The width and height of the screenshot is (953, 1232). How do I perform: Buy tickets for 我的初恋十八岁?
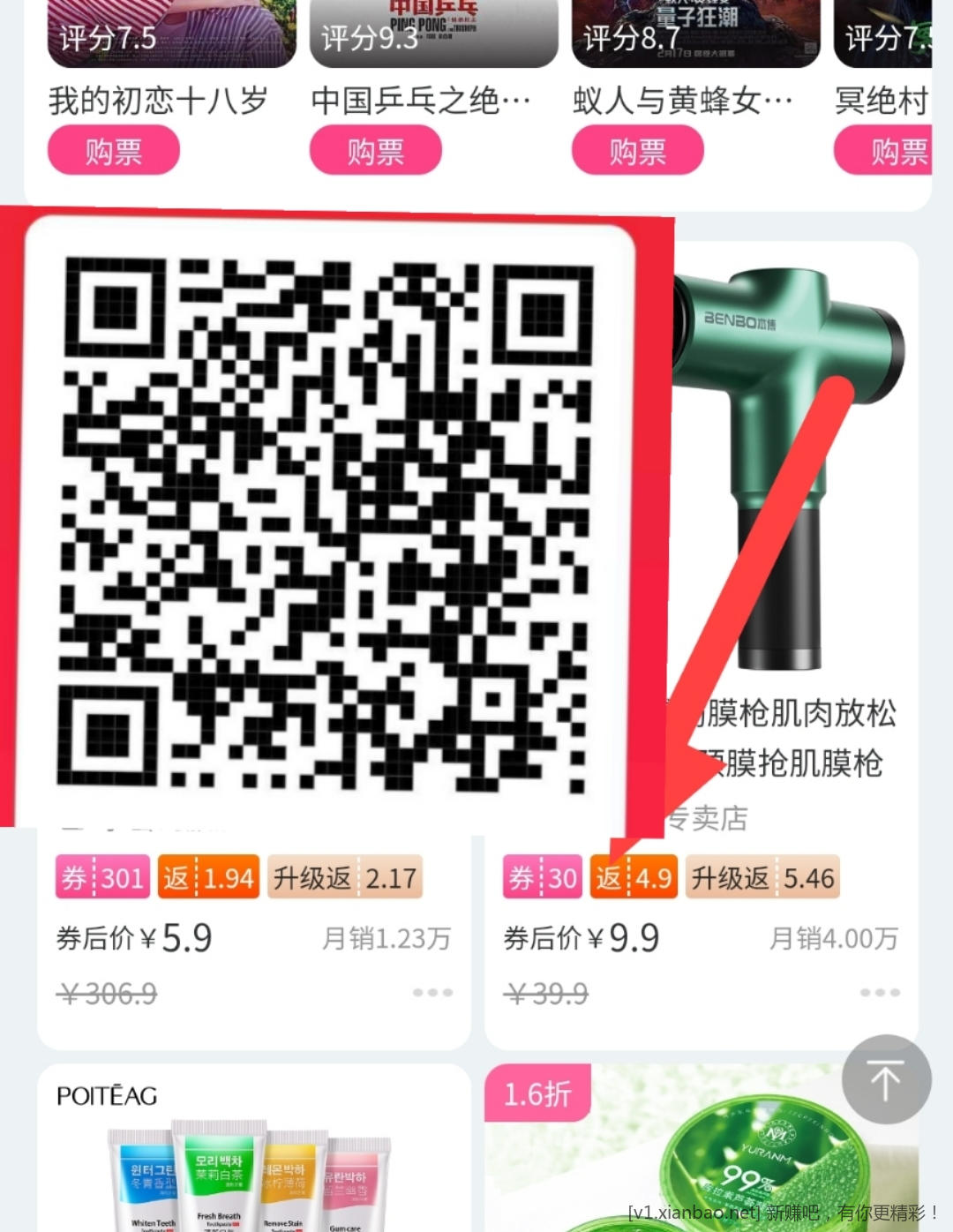(113, 151)
